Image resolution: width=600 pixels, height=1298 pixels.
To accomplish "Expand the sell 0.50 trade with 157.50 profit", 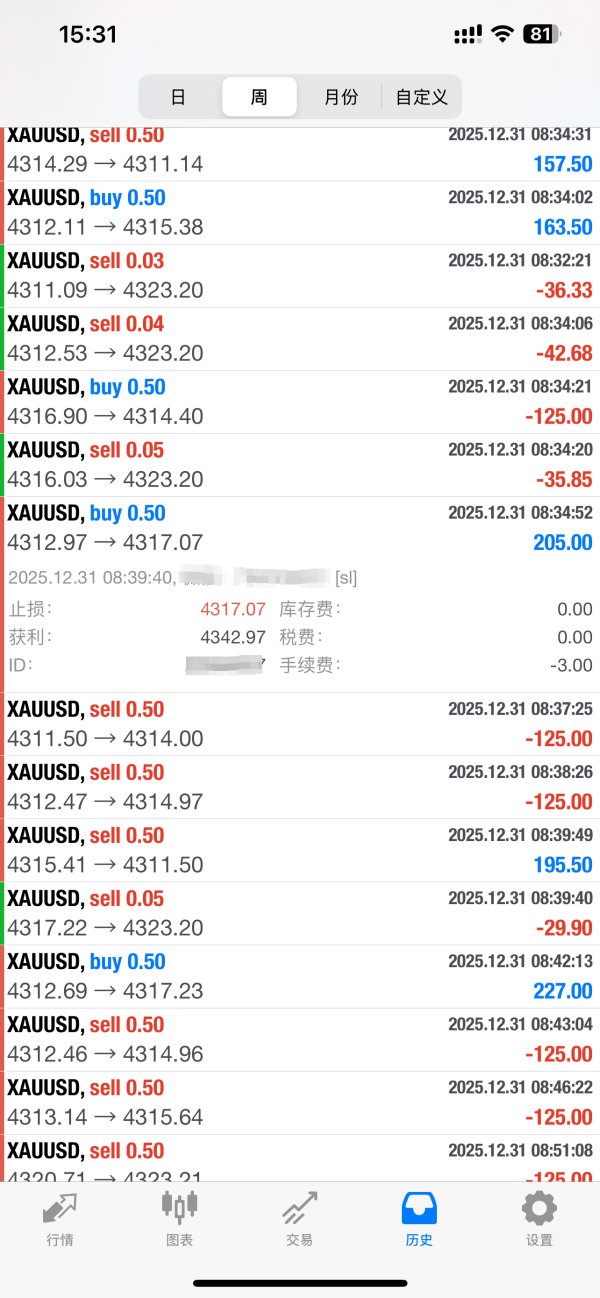I will click(300, 152).
